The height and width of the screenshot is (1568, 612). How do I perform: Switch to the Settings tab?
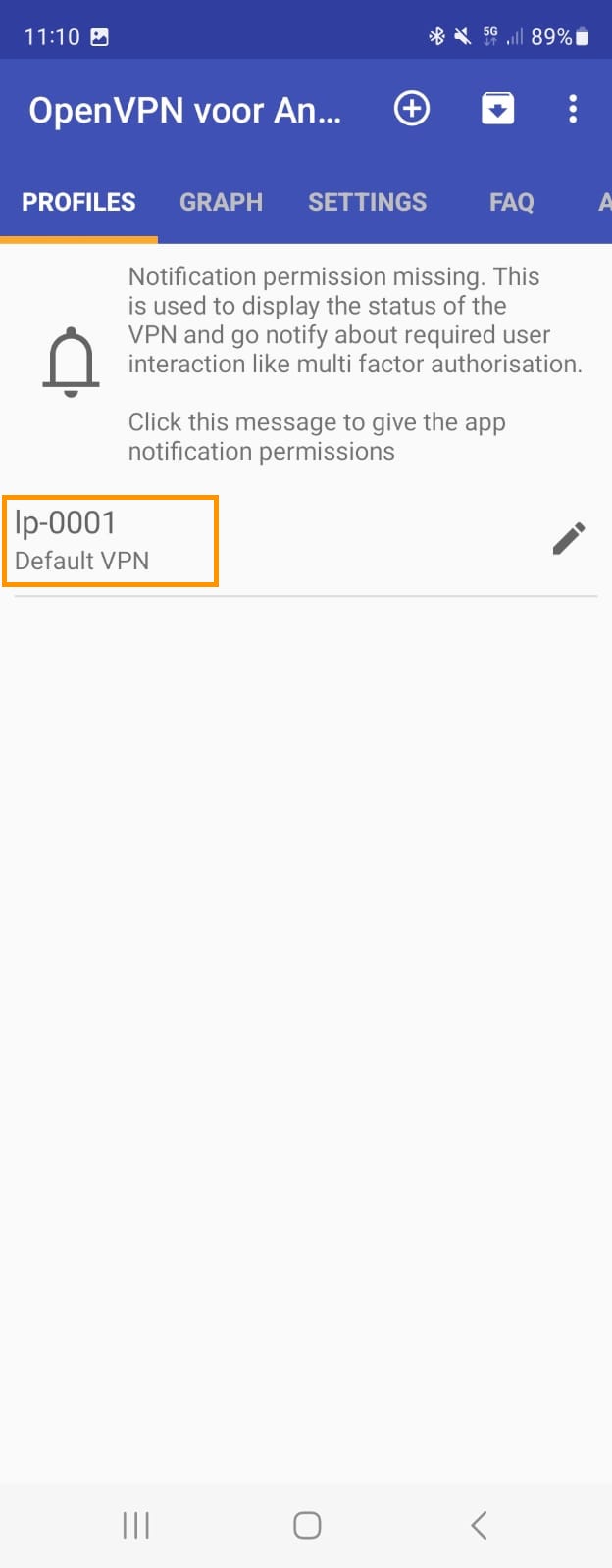367,202
